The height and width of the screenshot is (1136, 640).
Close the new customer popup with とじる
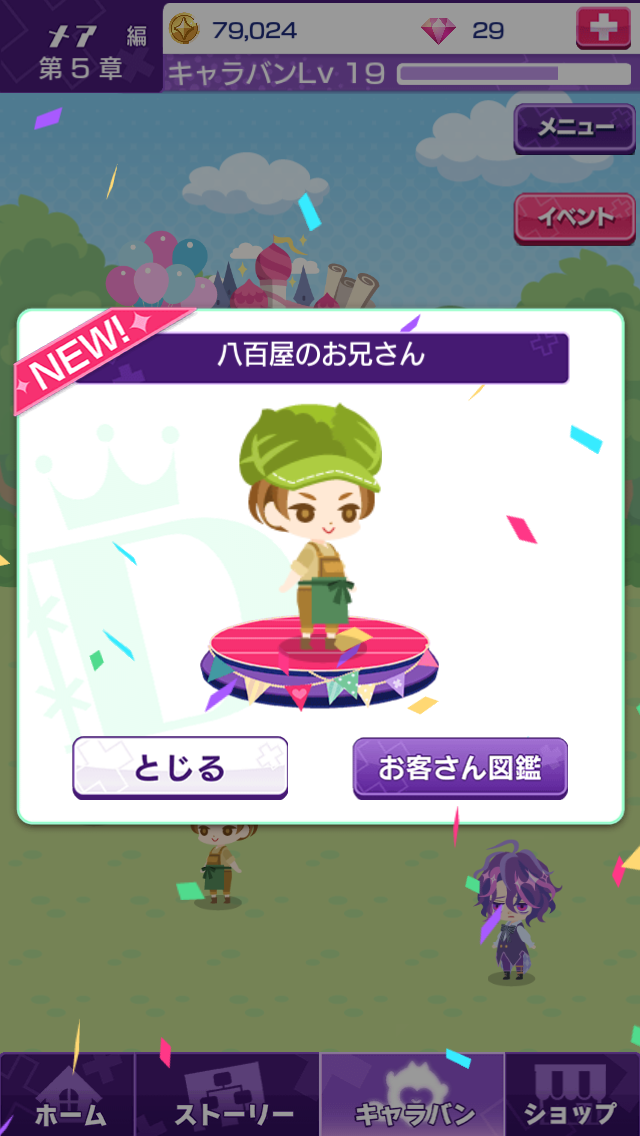(x=180, y=768)
